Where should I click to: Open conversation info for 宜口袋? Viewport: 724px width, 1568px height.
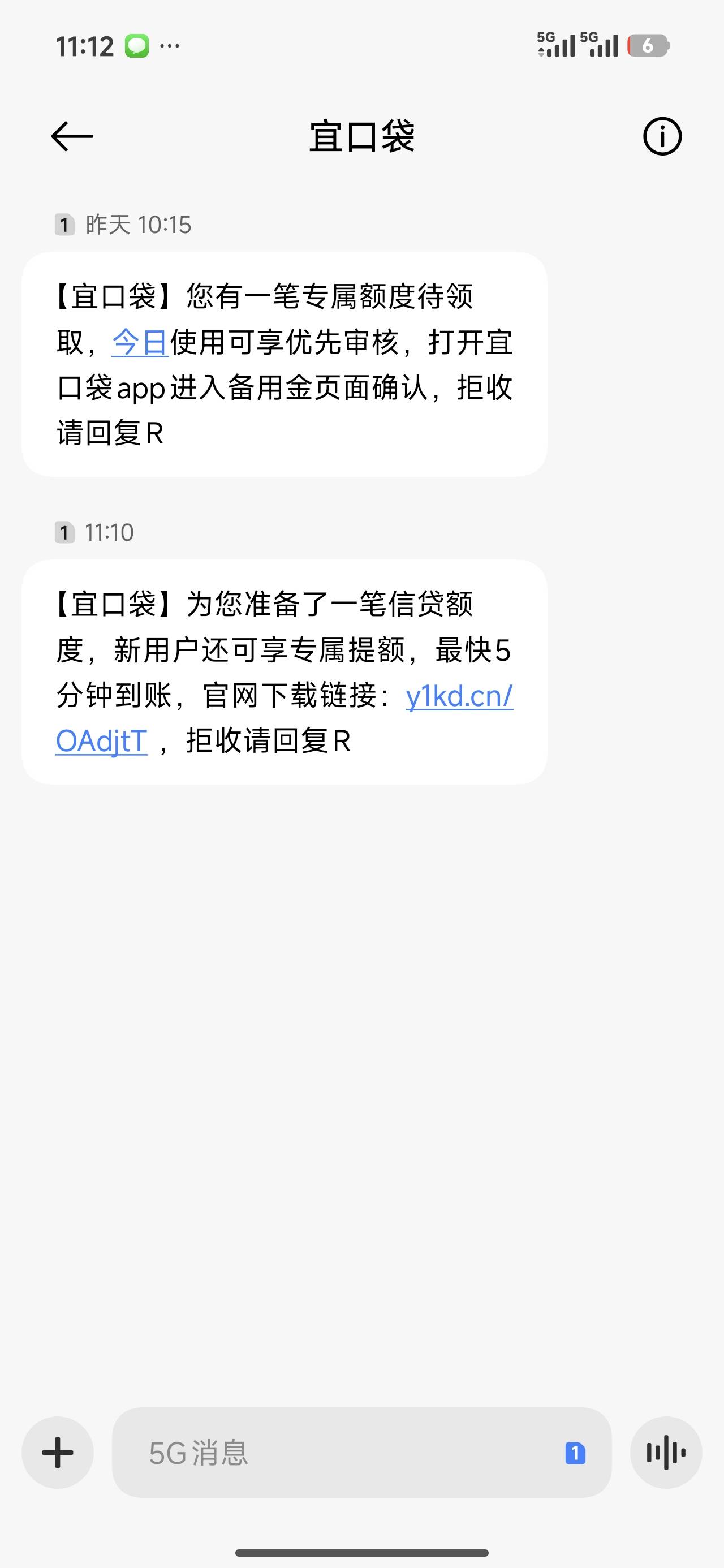[662, 136]
